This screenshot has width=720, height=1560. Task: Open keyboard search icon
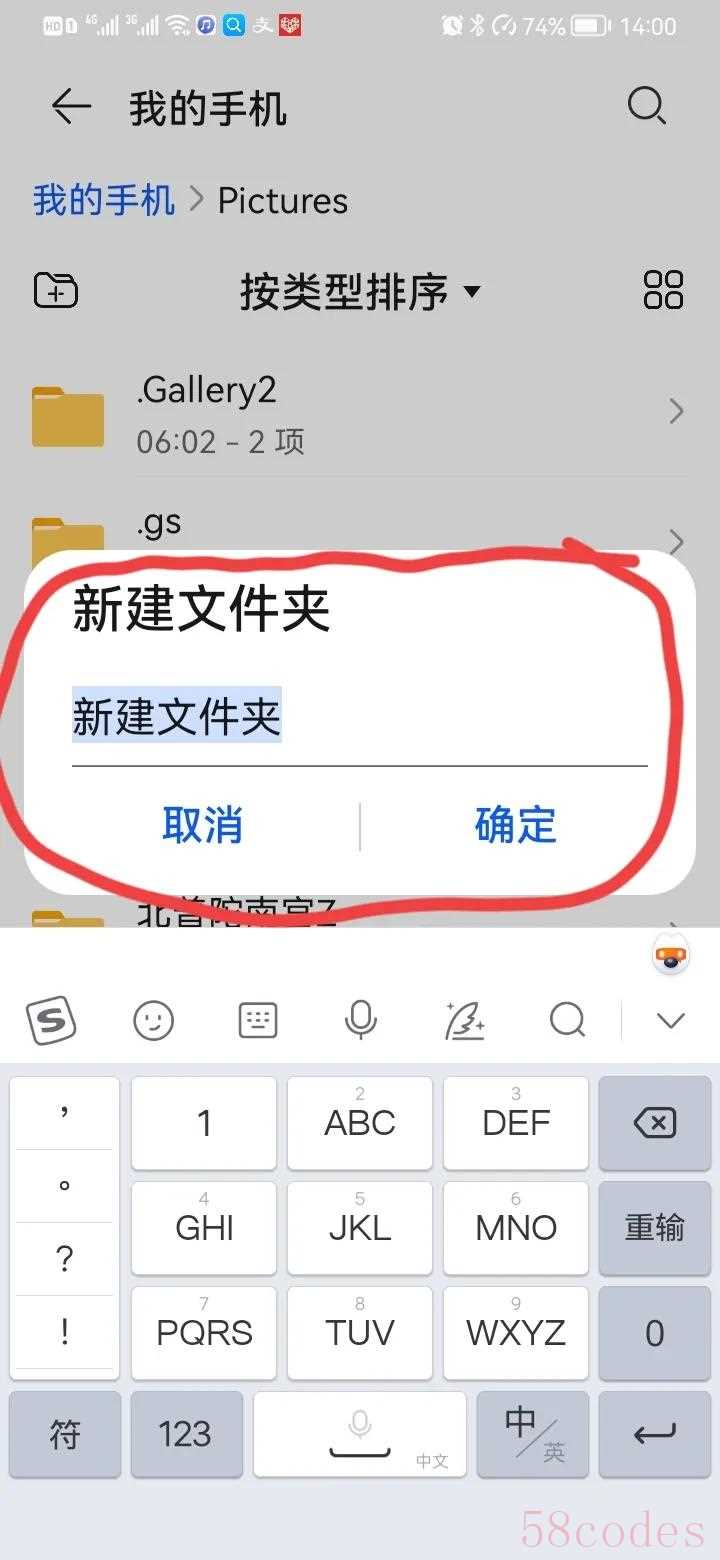click(567, 1020)
